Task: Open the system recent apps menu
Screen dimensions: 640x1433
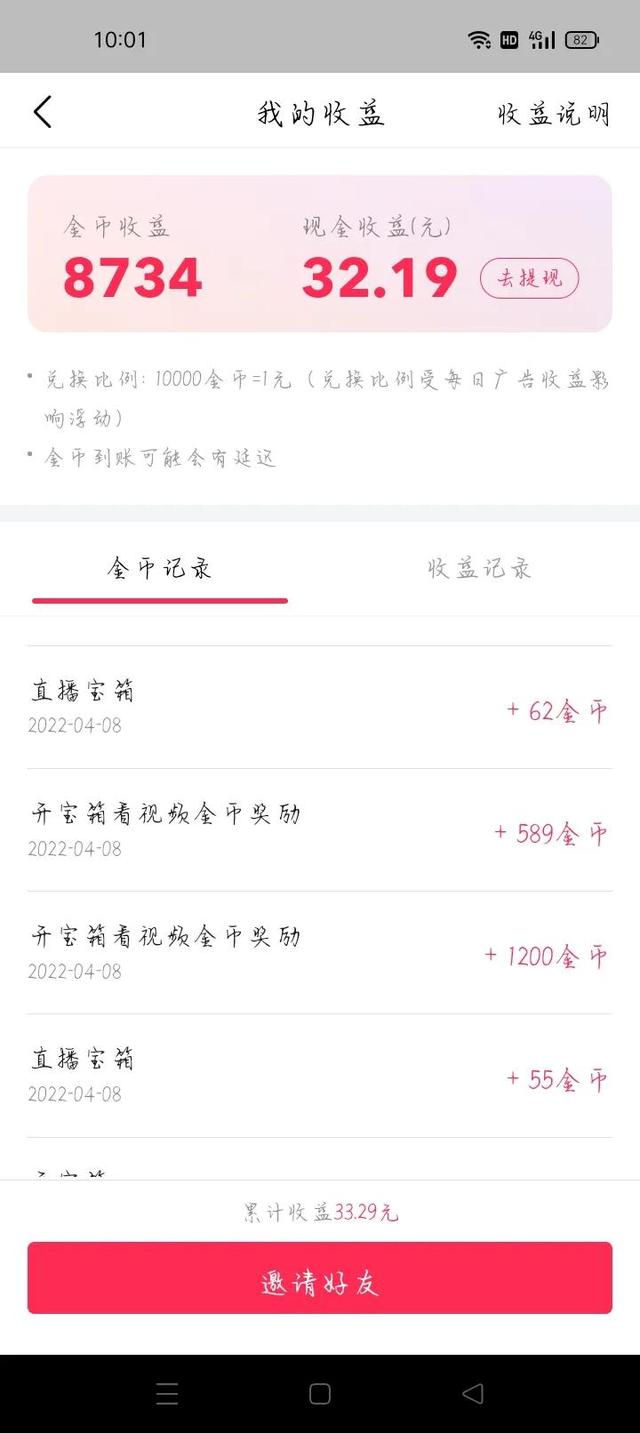Action: coord(167,1394)
